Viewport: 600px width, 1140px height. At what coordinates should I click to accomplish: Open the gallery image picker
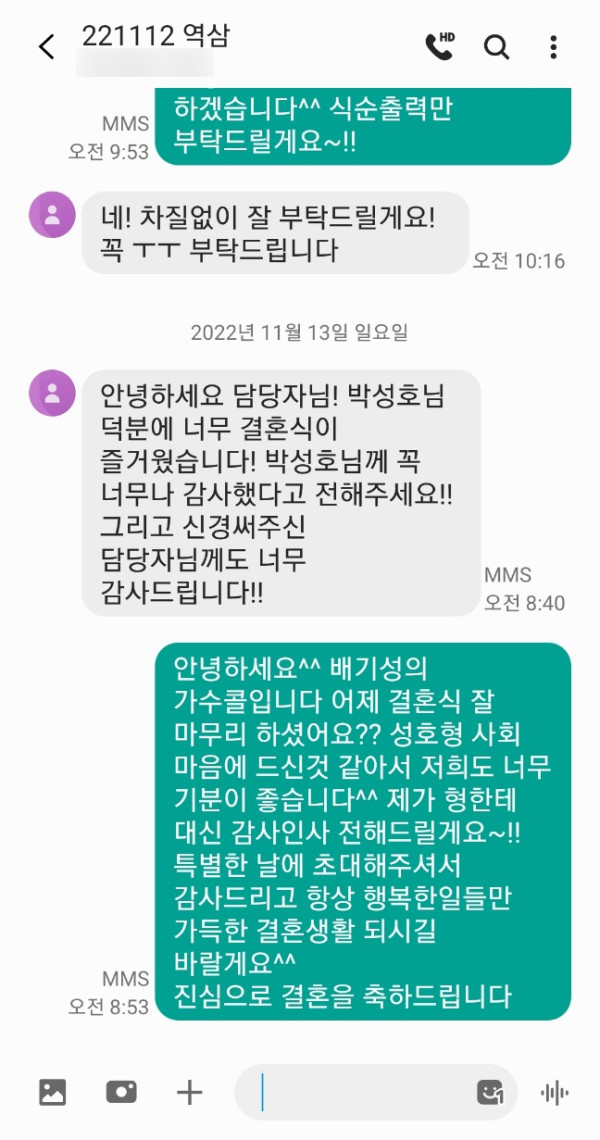52,1092
